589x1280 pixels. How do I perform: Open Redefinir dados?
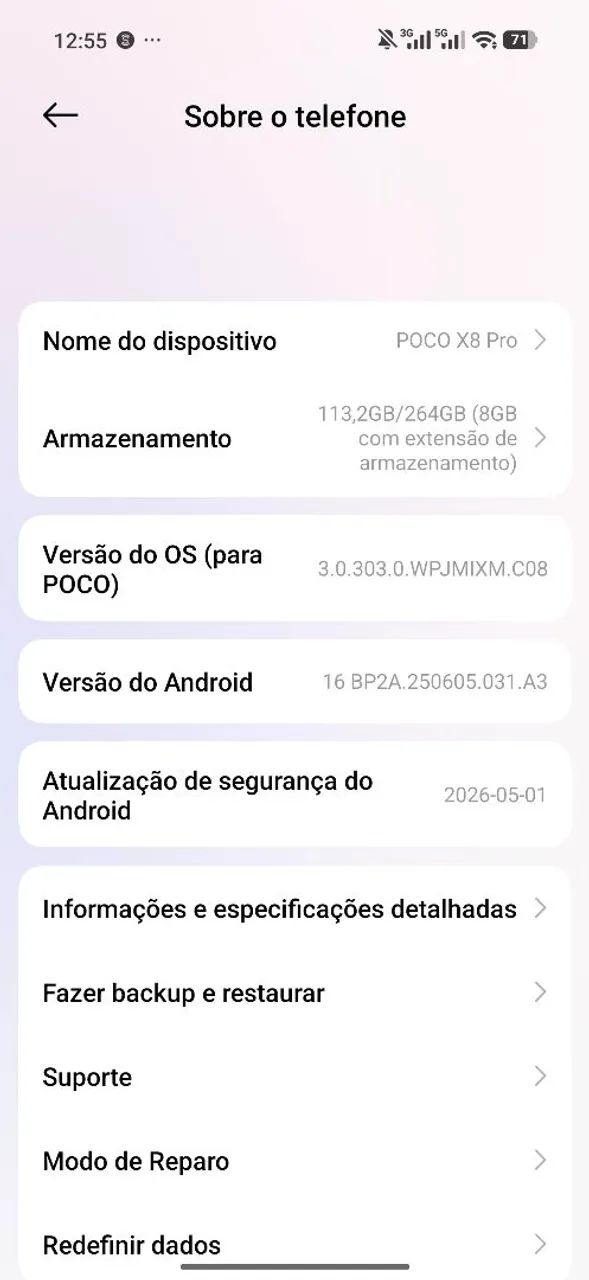(x=295, y=1243)
